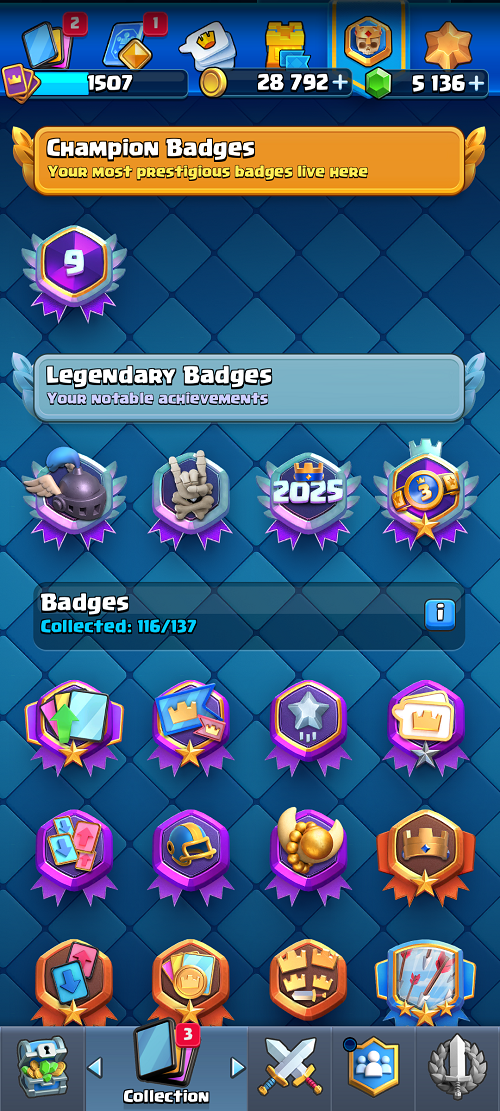Image resolution: width=500 pixels, height=1111 pixels.
Task: Add more gold with the plus
Action: 340,83
